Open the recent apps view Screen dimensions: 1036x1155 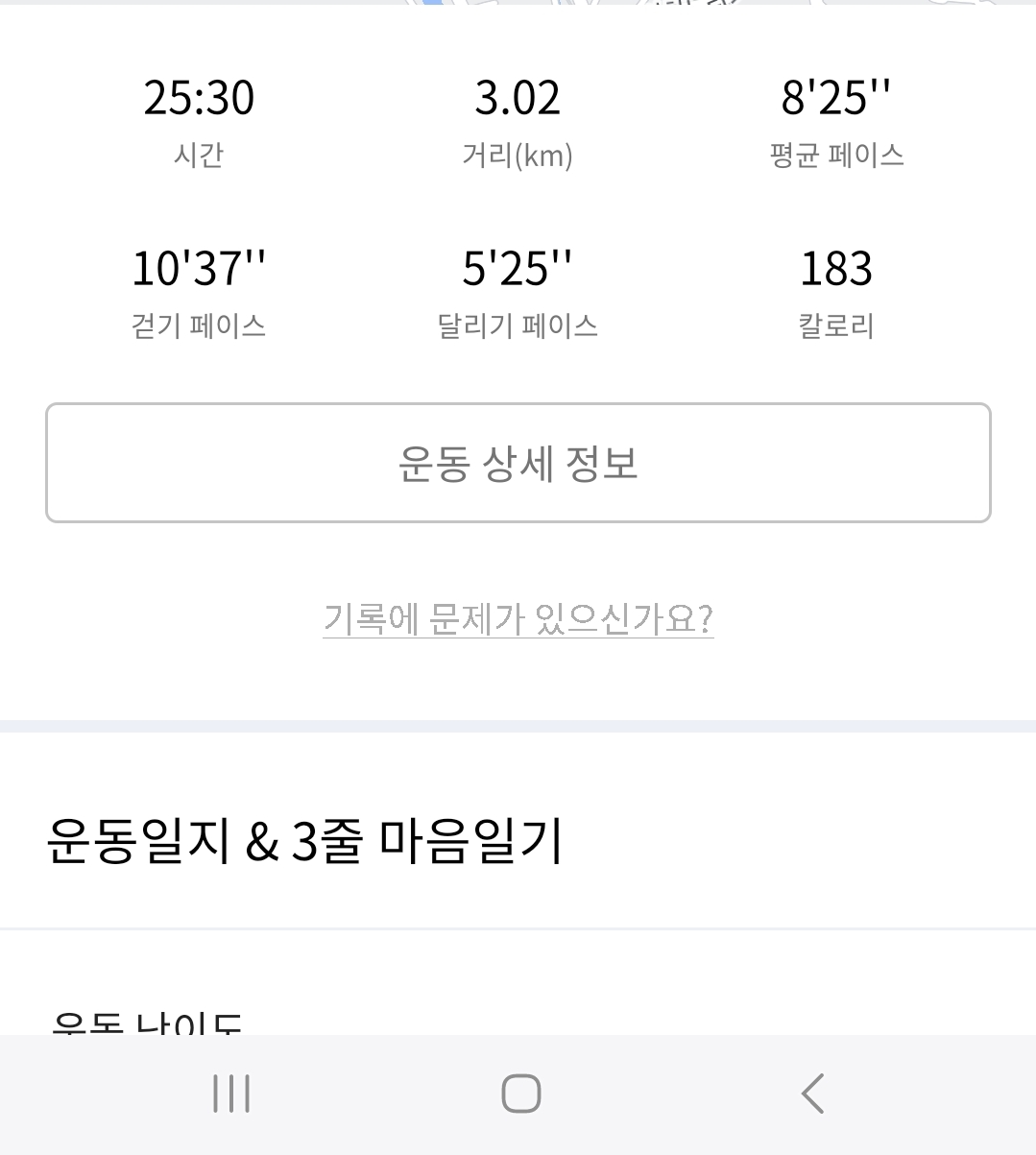point(231,1094)
